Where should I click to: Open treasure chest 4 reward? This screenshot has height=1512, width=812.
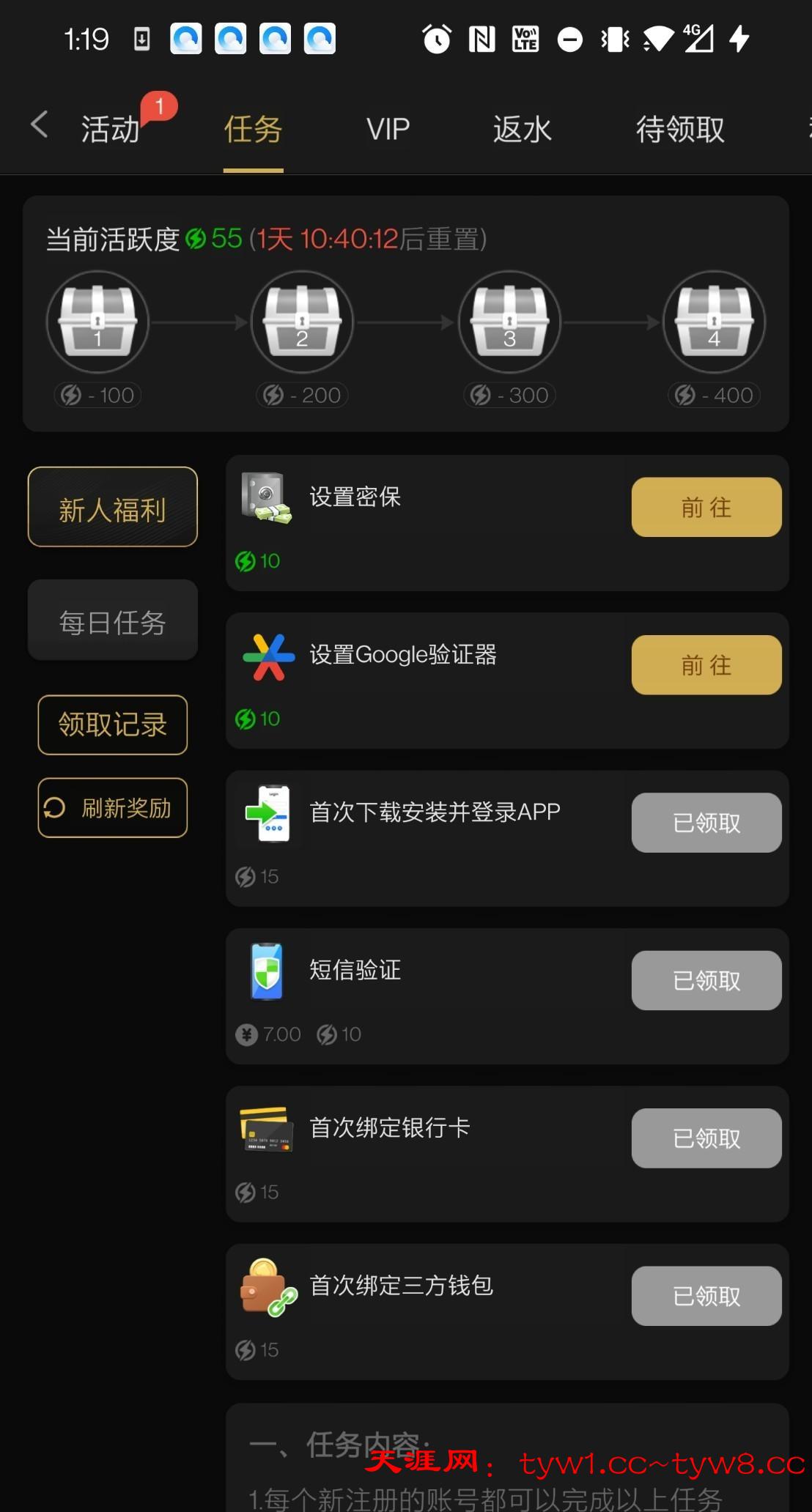714,323
